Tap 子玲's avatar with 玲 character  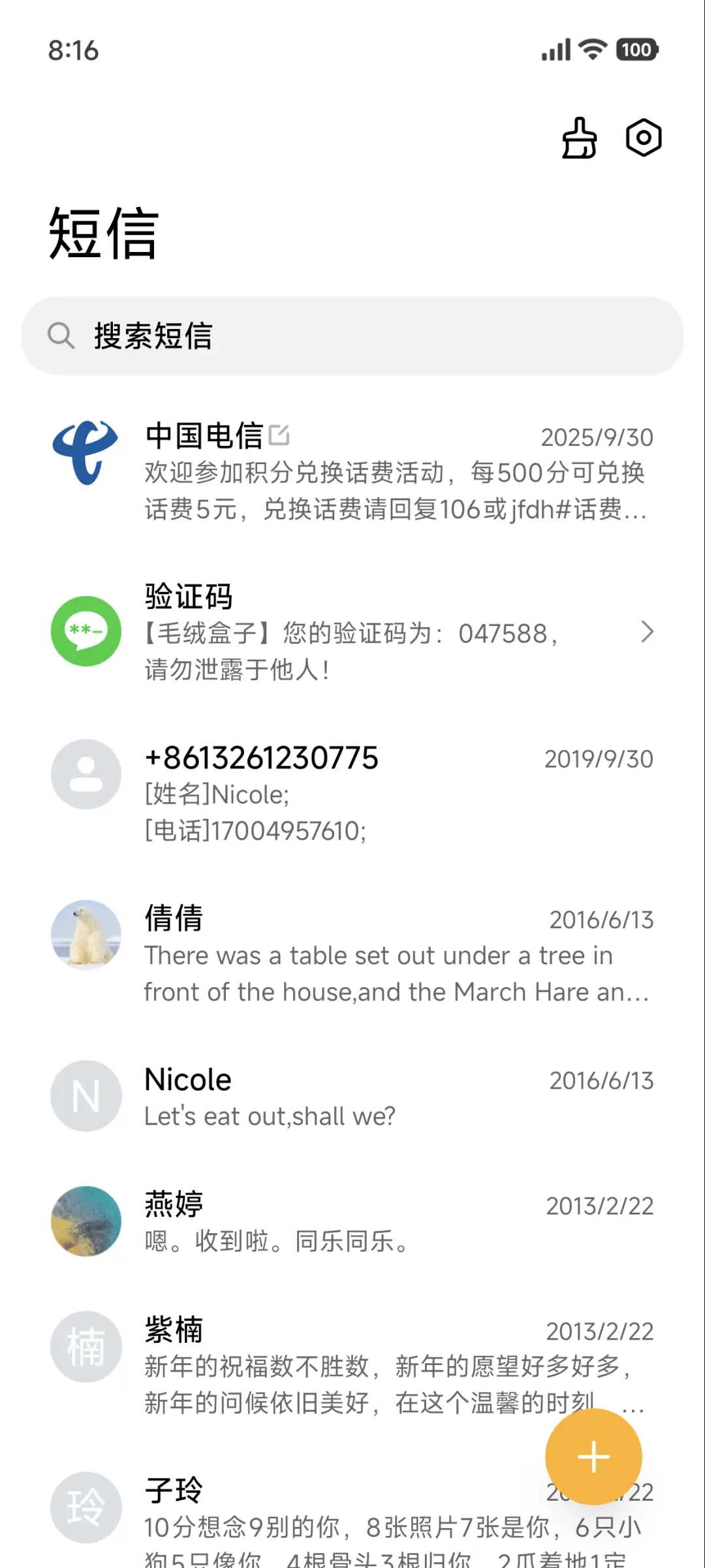point(85,1505)
